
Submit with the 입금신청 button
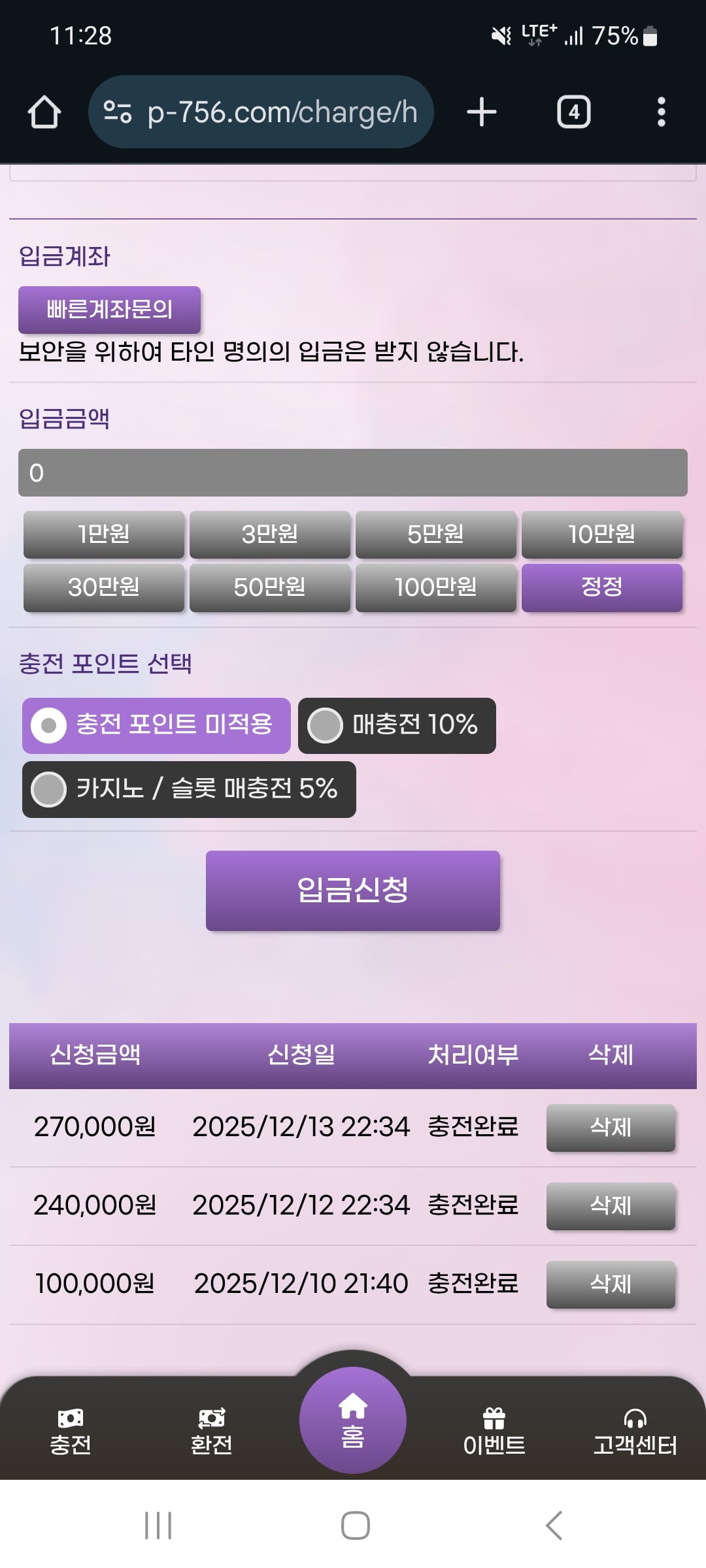coord(353,890)
